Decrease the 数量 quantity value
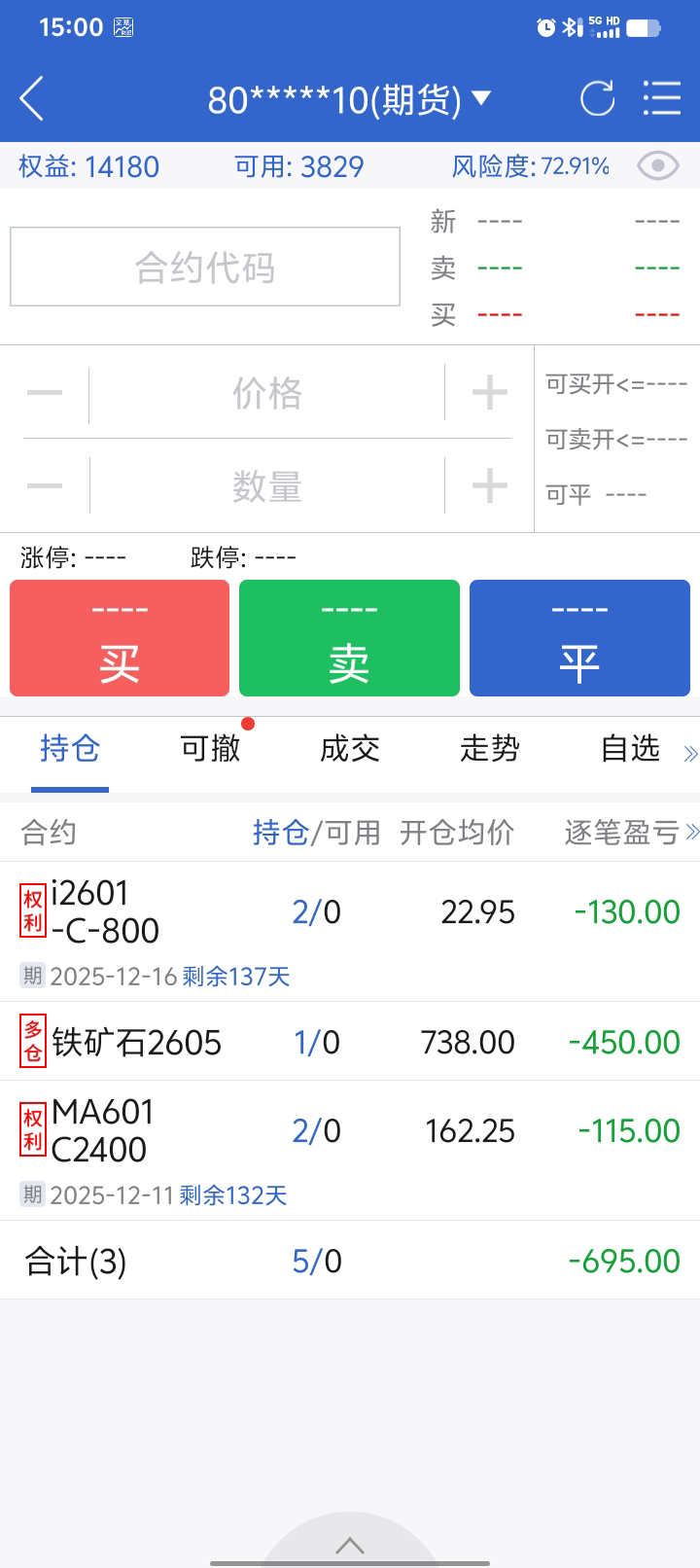The image size is (700, 1568). (45, 485)
